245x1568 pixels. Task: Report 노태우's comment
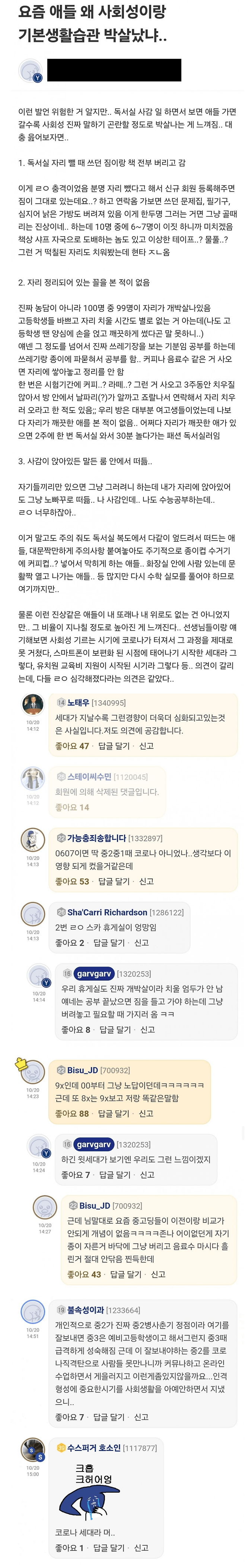146,746
